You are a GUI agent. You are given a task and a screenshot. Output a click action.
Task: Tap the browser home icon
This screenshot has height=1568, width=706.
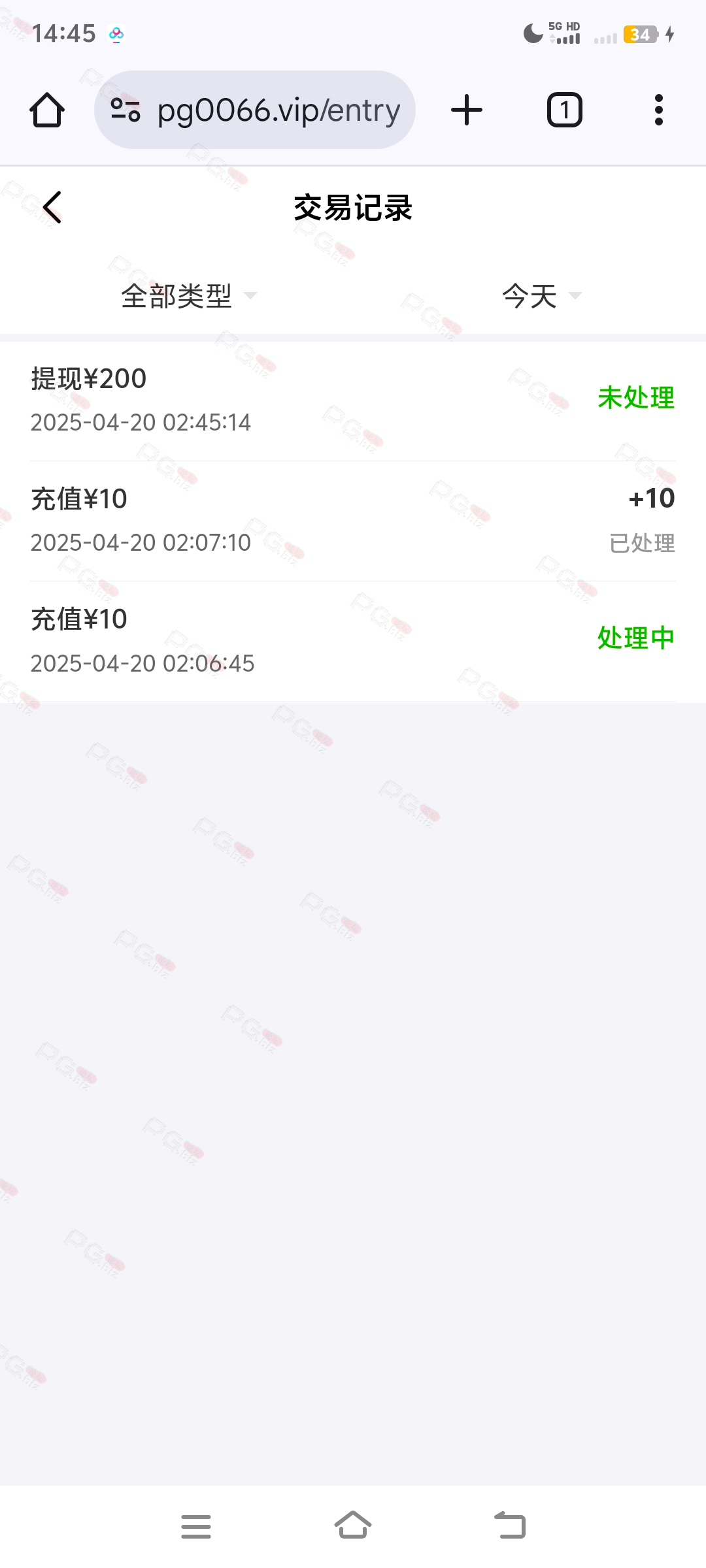[47, 110]
